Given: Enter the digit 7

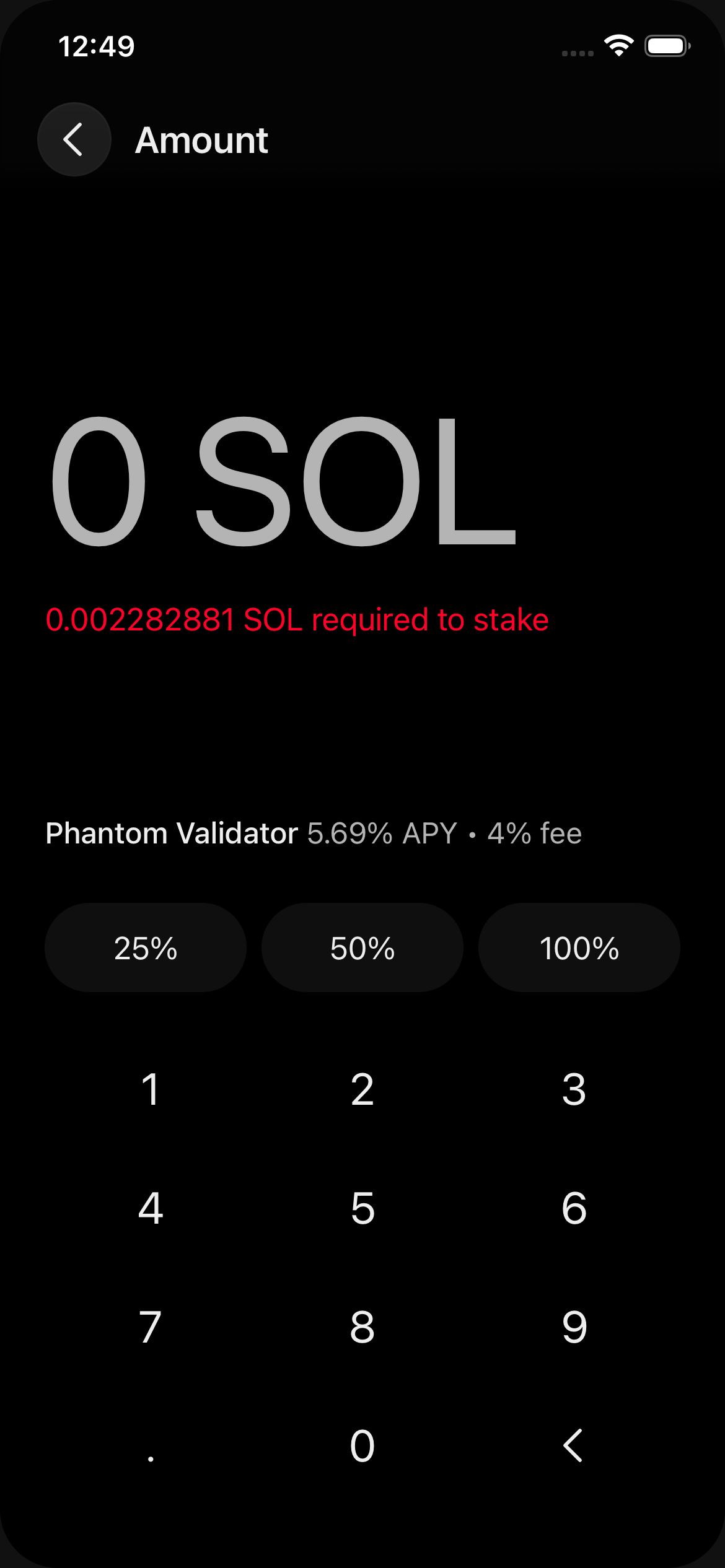Looking at the screenshot, I should pyautogui.click(x=151, y=1327).
